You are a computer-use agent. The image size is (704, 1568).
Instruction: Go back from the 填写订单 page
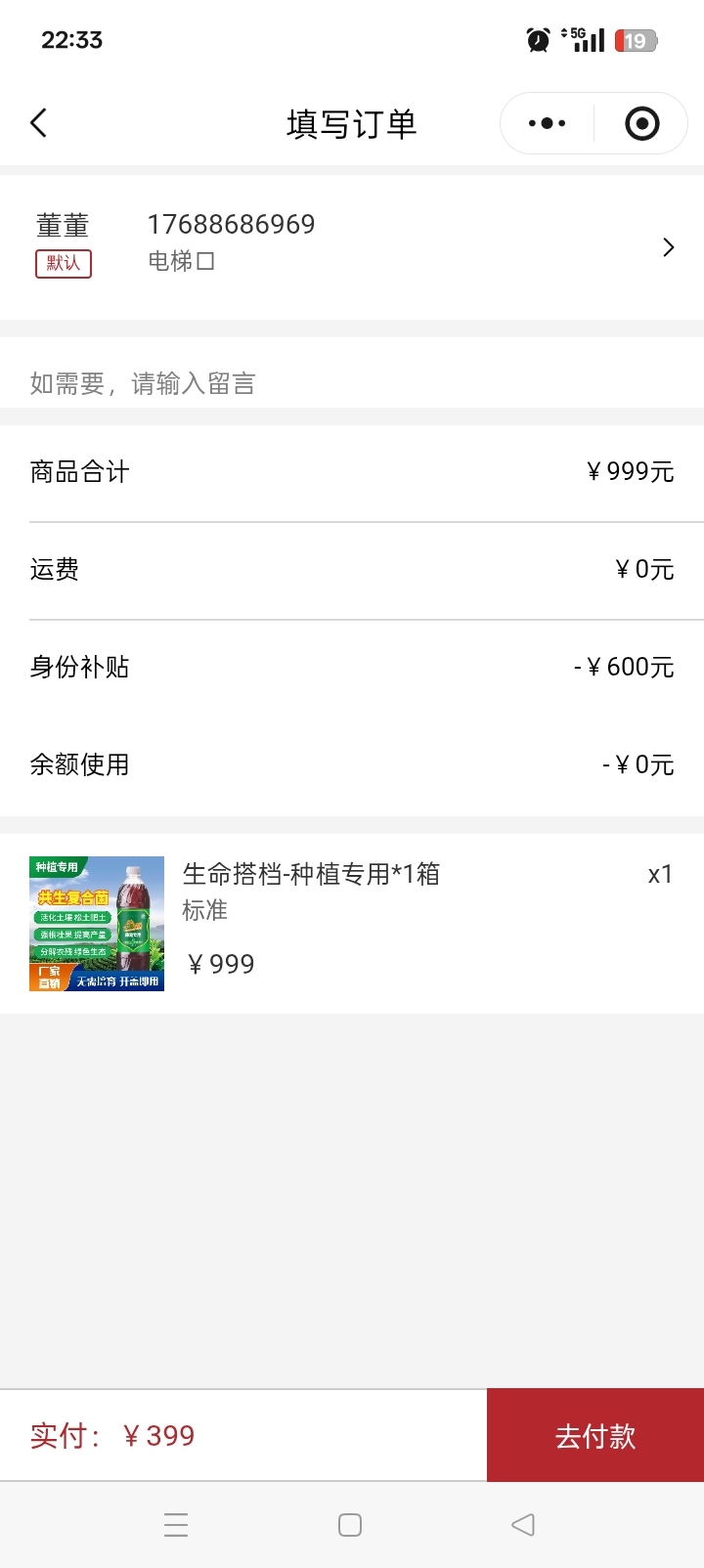tap(39, 123)
